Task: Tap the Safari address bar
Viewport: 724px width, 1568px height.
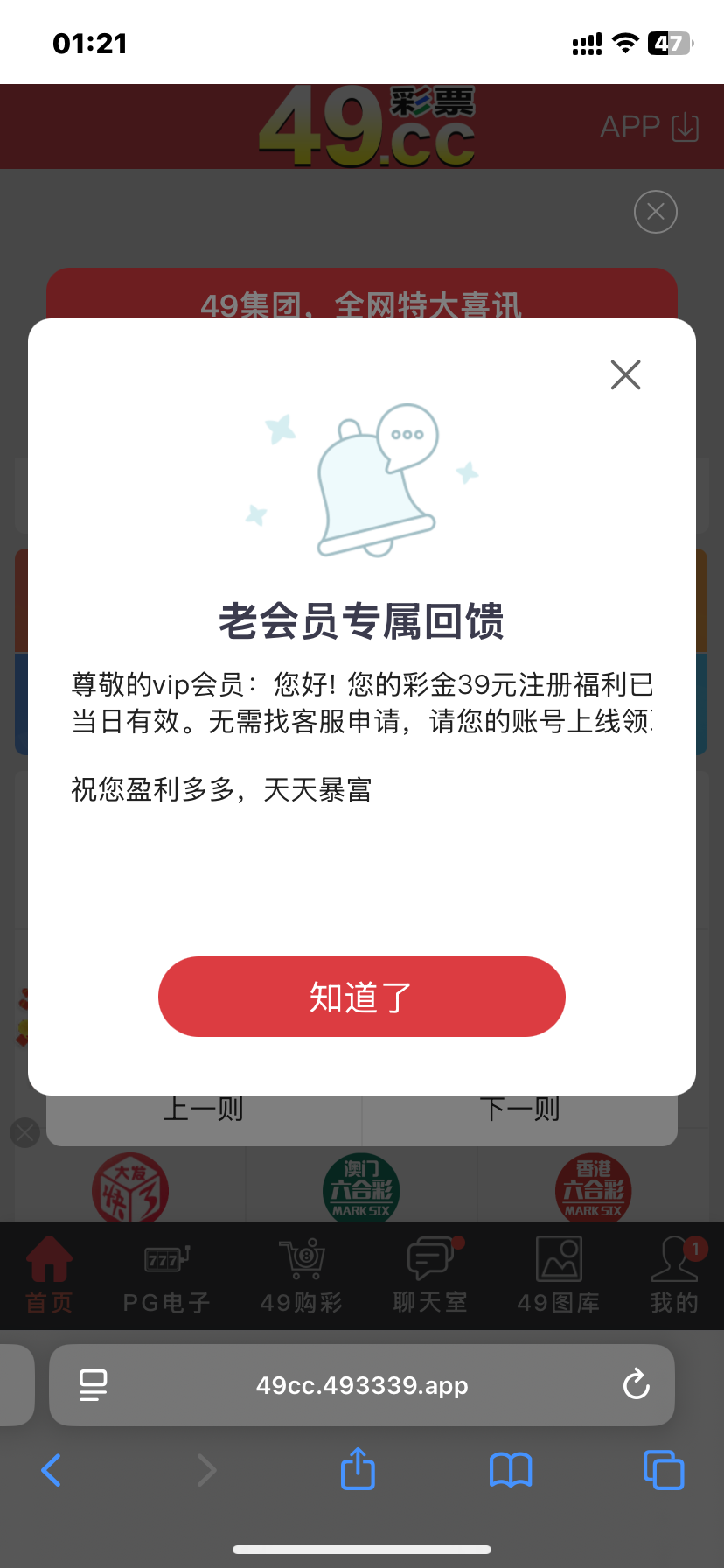Action: click(x=362, y=1385)
